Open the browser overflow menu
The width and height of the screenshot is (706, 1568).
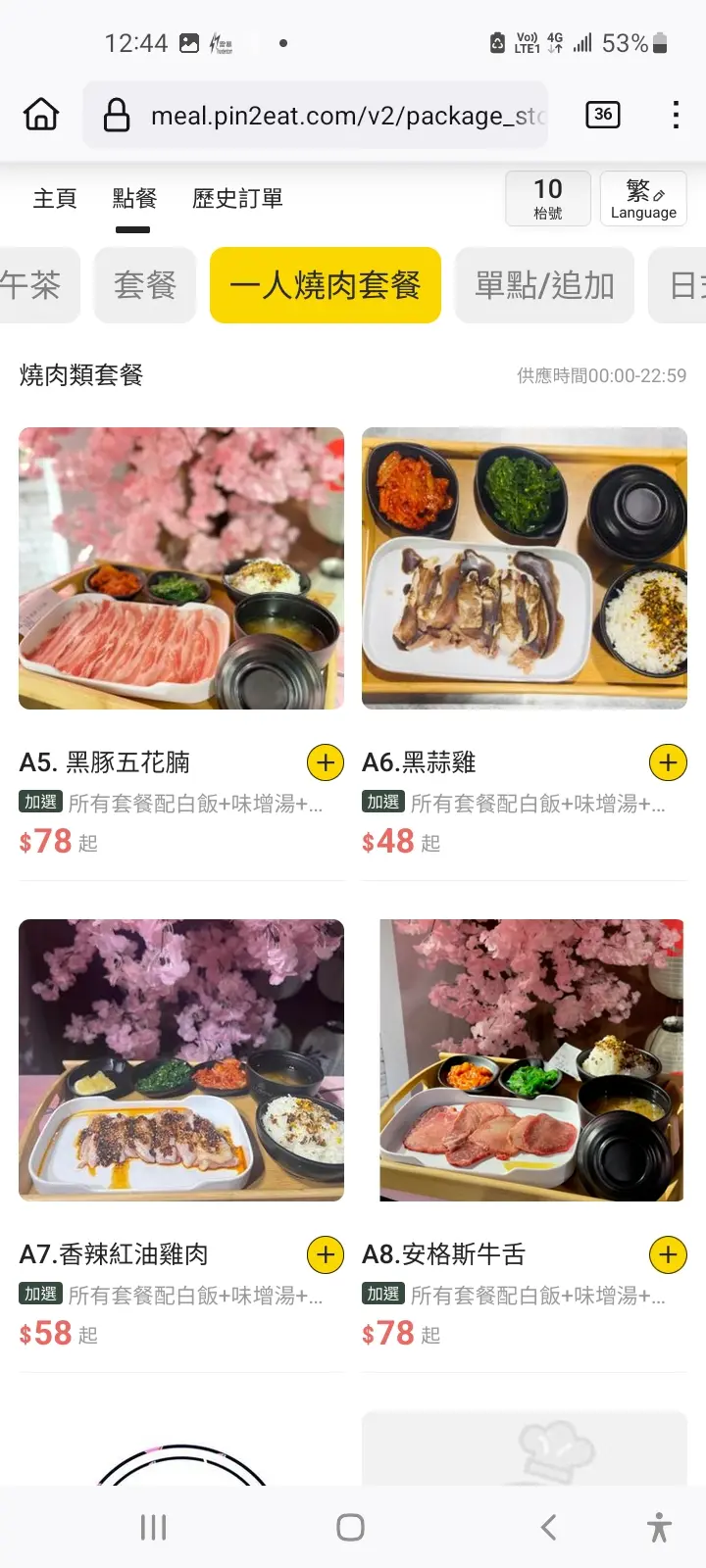(x=676, y=115)
